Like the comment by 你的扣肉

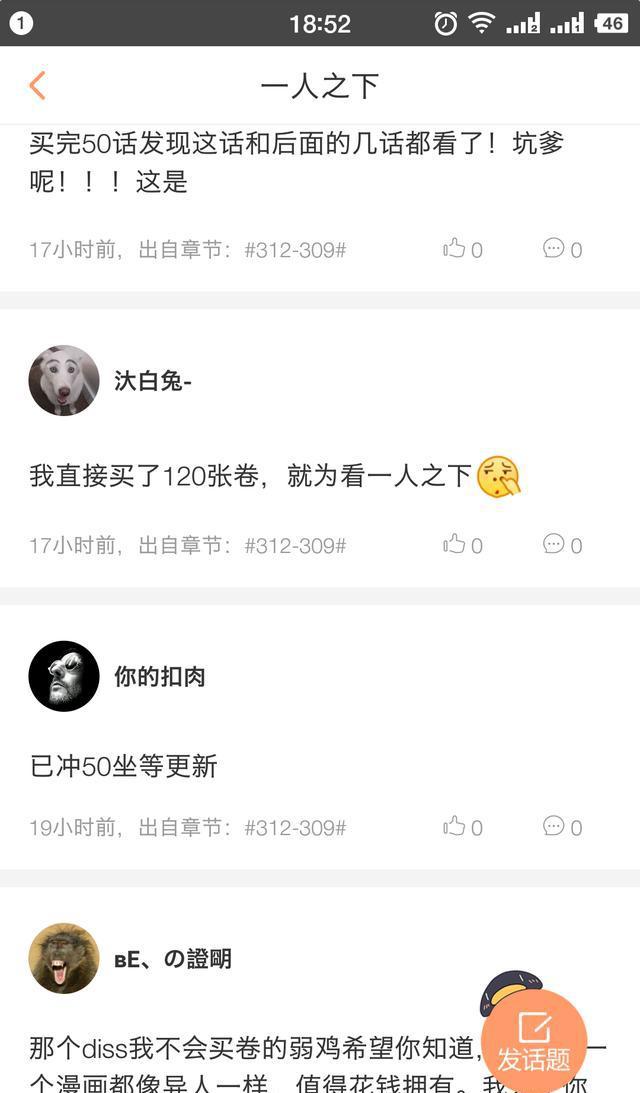pos(462,827)
